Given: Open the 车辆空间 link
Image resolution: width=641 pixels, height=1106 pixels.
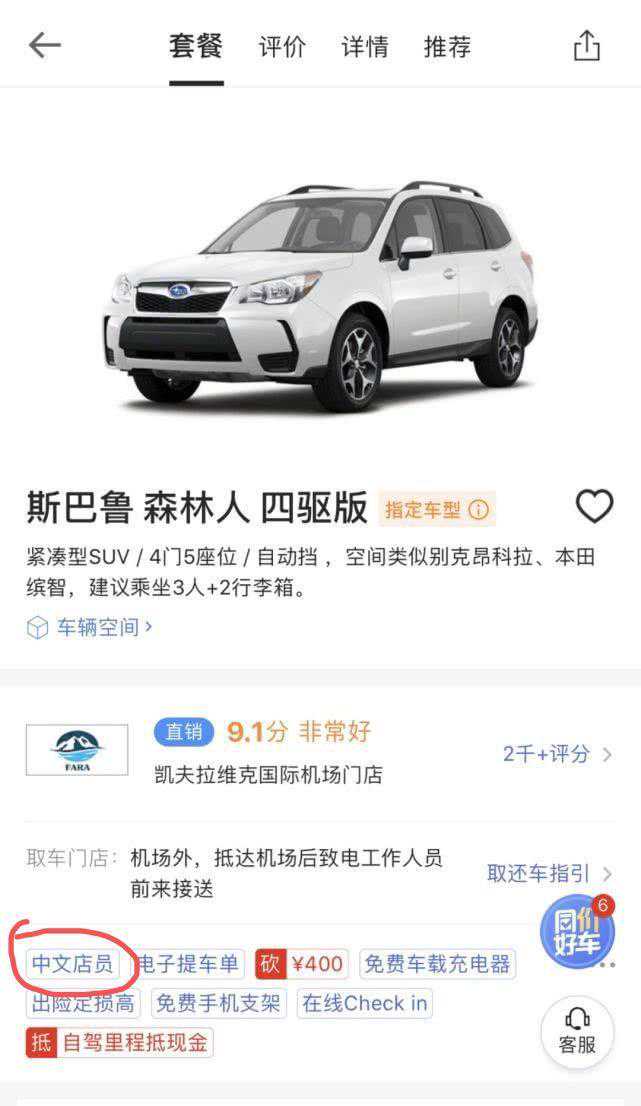Looking at the screenshot, I should 90,627.
